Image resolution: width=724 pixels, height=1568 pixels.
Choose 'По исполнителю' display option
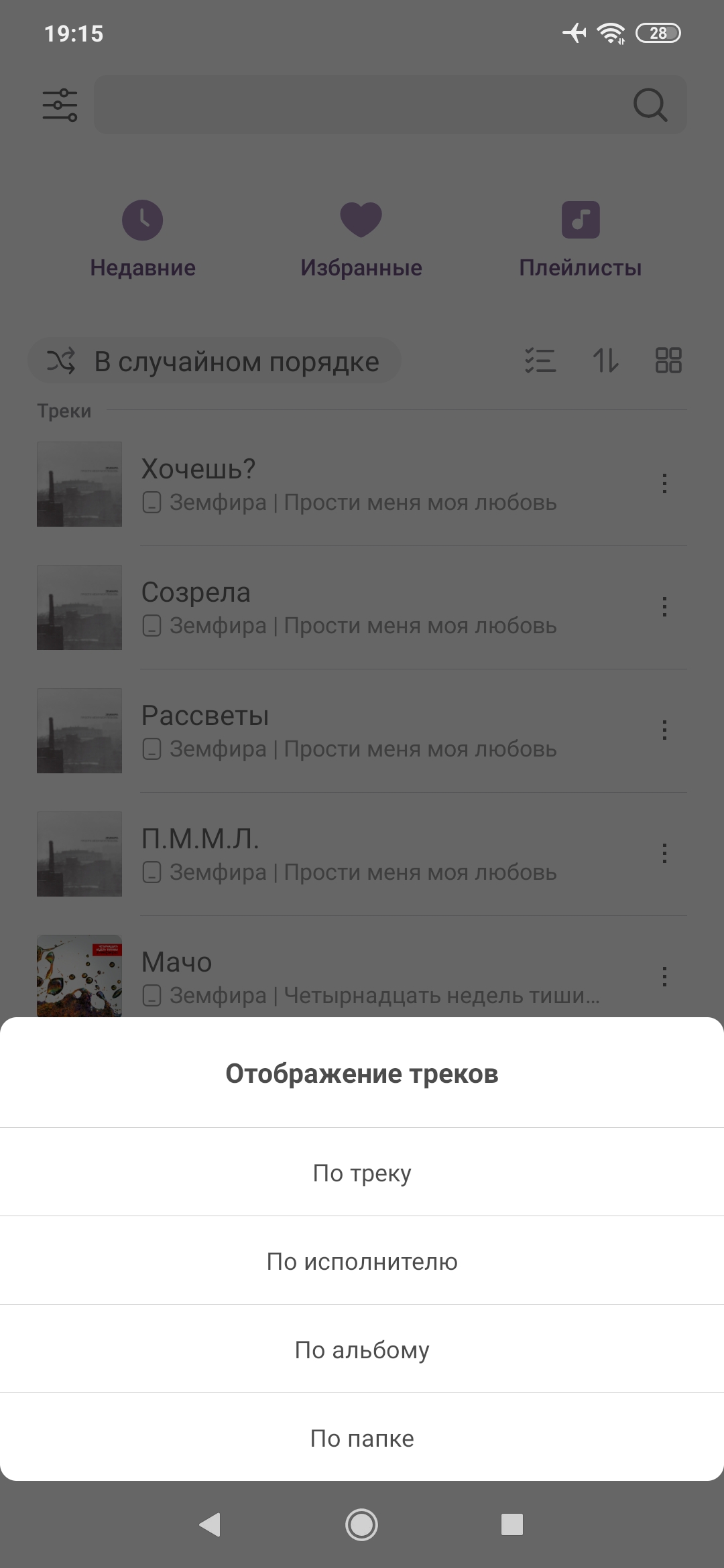[x=362, y=1261]
